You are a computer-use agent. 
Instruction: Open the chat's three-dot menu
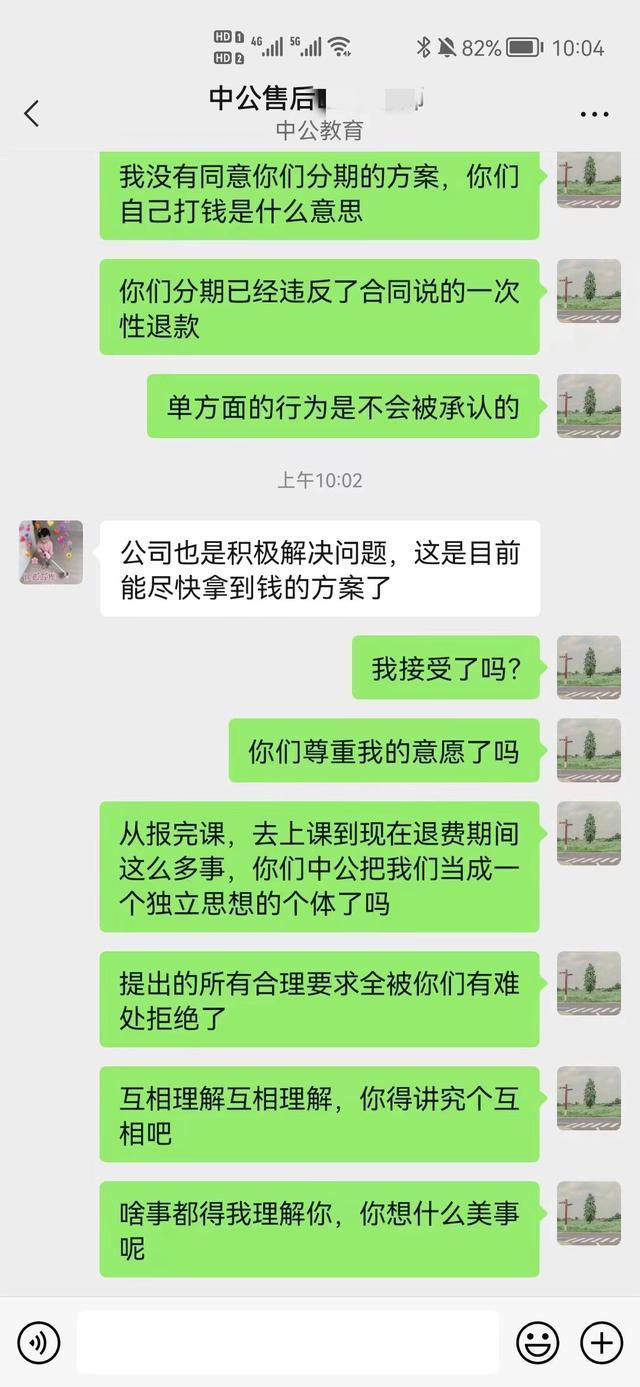(x=595, y=114)
